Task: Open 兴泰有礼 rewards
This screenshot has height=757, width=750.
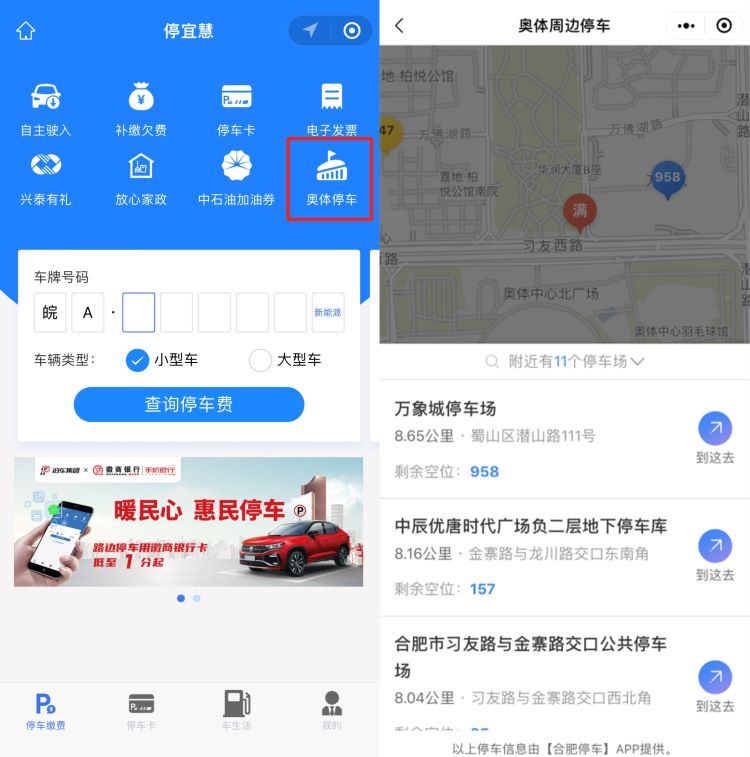Action: [46, 178]
